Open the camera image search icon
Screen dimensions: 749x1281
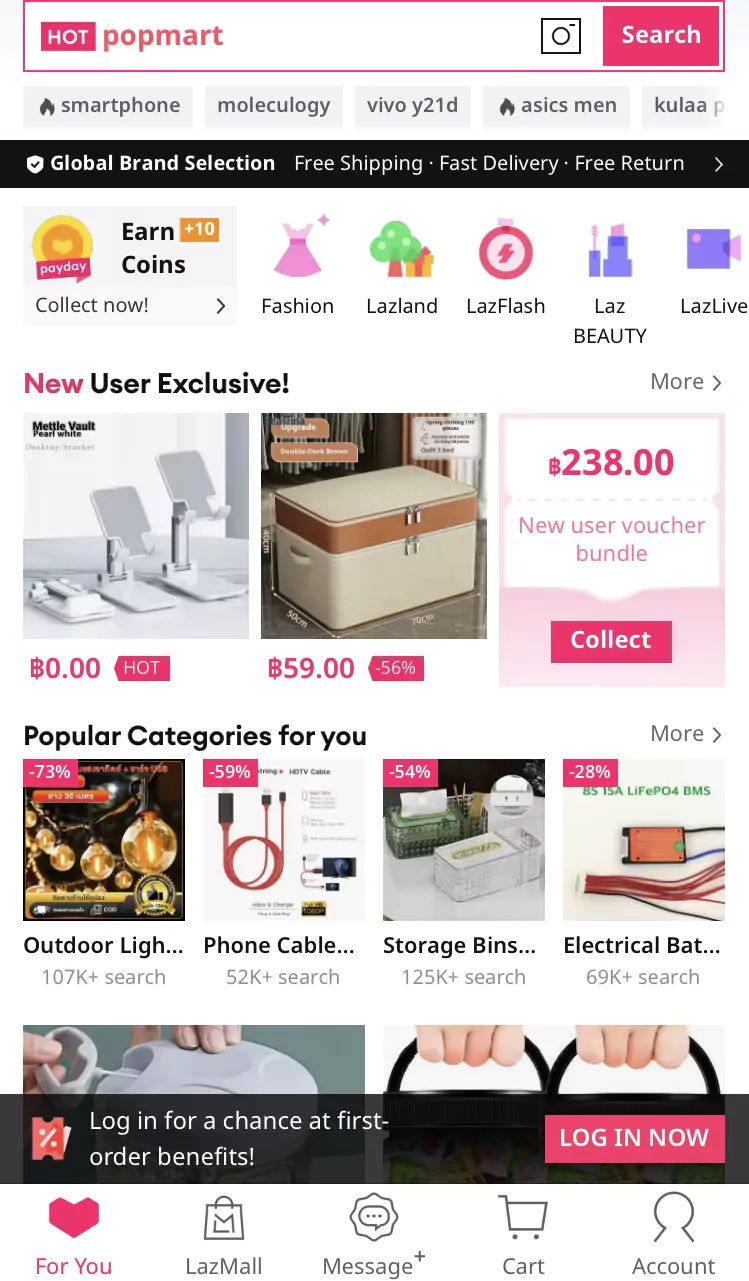[560, 36]
